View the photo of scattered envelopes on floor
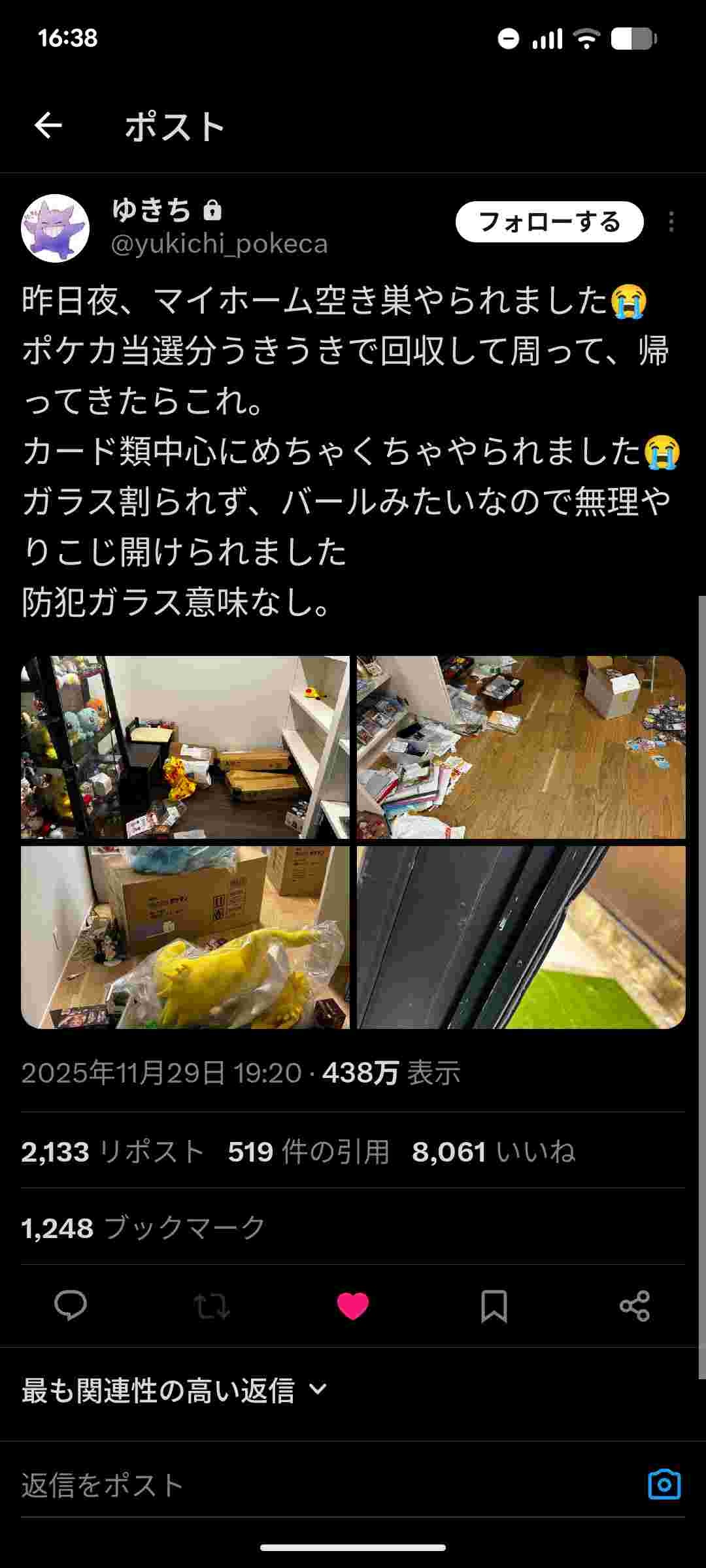Image resolution: width=706 pixels, height=1568 pixels. click(x=521, y=747)
